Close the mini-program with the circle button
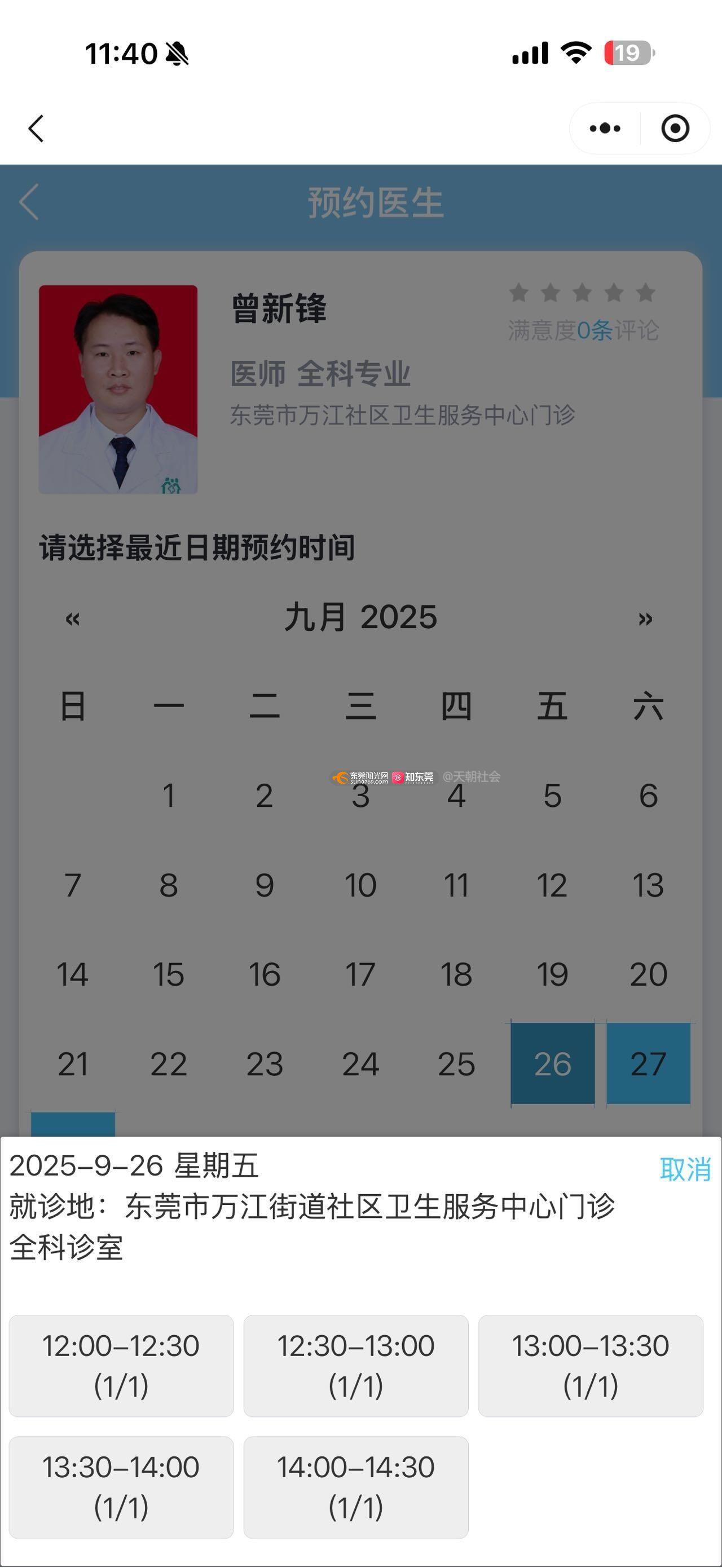Viewport: 722px width, 1568px height. [675, 129]
